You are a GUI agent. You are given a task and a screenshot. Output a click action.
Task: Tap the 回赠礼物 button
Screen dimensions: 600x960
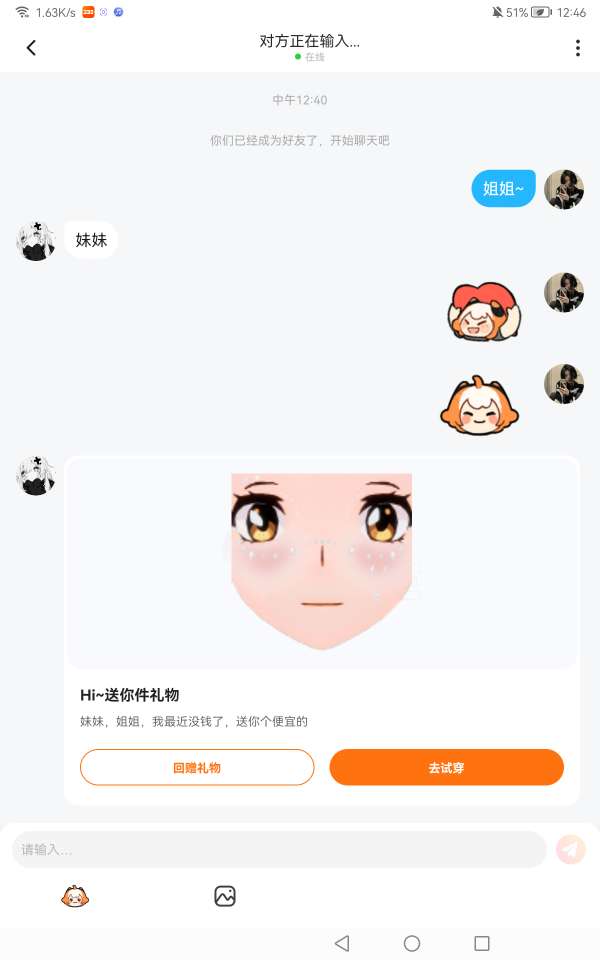pos(197,768)
